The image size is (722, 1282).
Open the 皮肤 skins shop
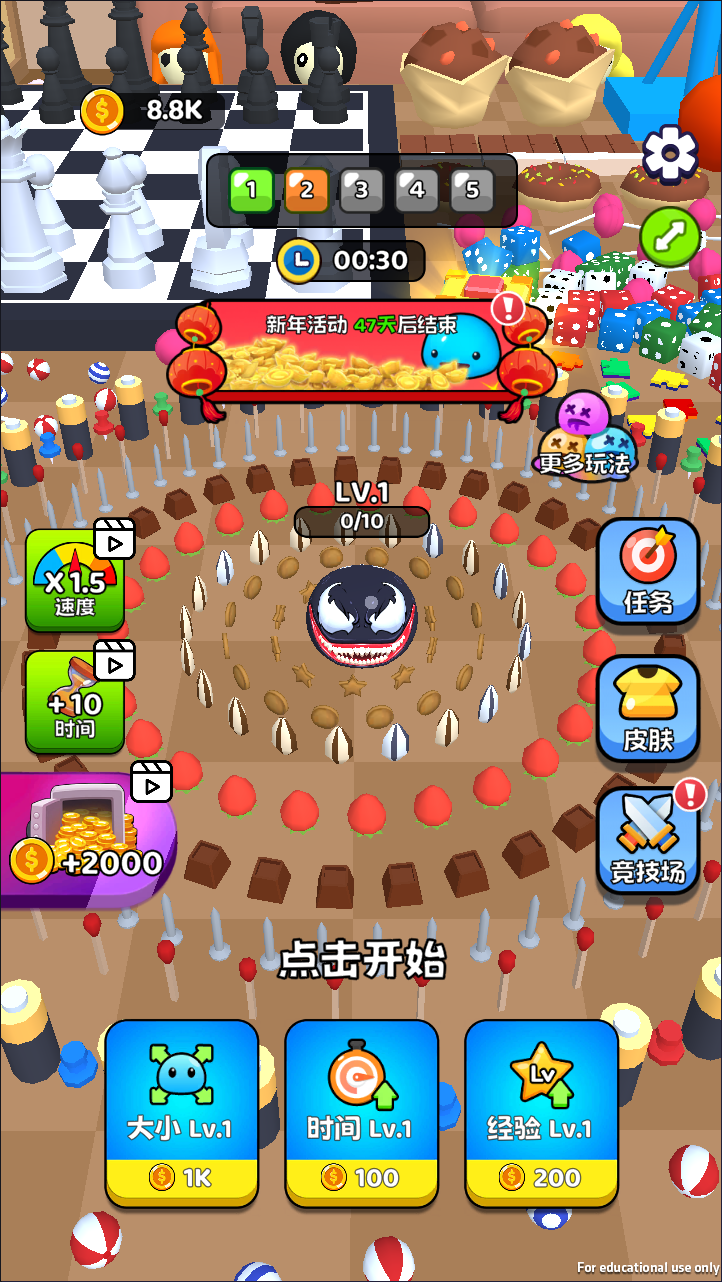647,709
